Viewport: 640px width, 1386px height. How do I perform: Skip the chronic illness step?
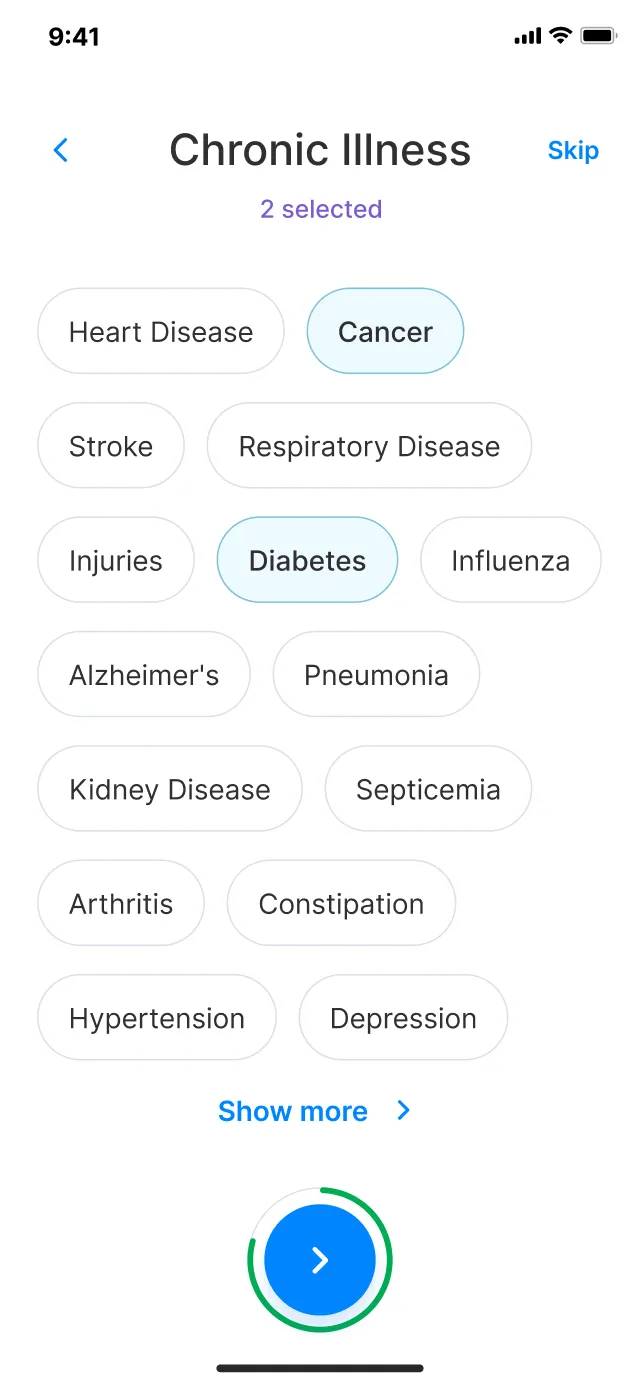[573, 151]
